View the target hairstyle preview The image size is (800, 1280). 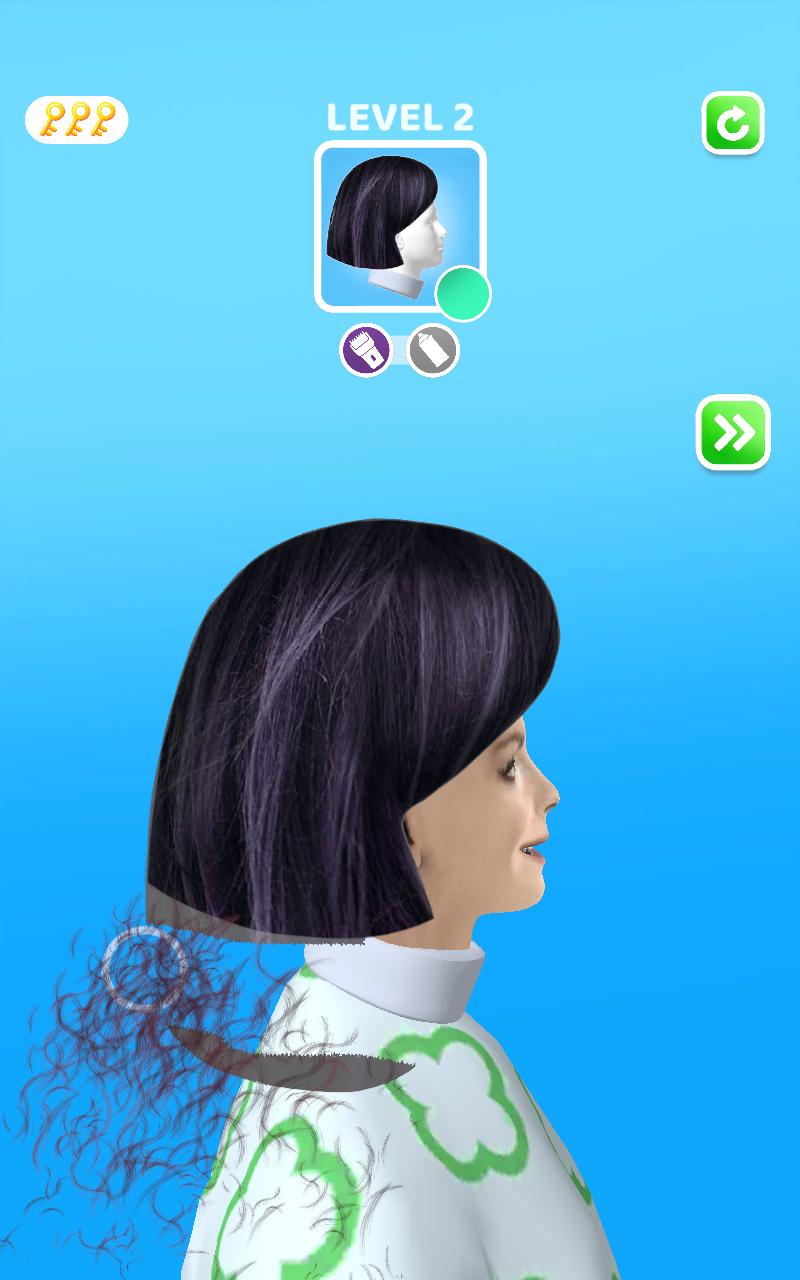(400, 226)
